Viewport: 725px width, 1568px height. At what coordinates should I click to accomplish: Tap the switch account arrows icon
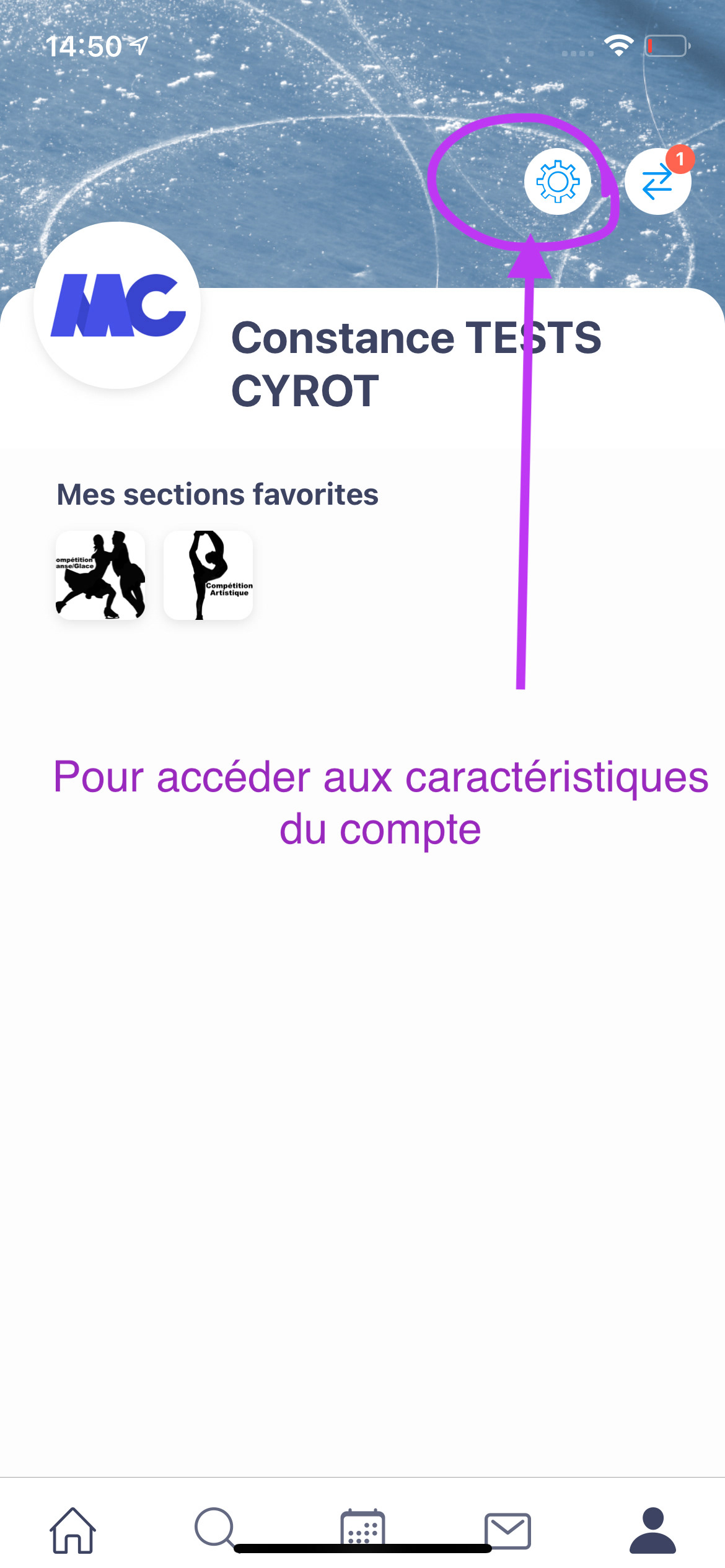tap(657, 181)
